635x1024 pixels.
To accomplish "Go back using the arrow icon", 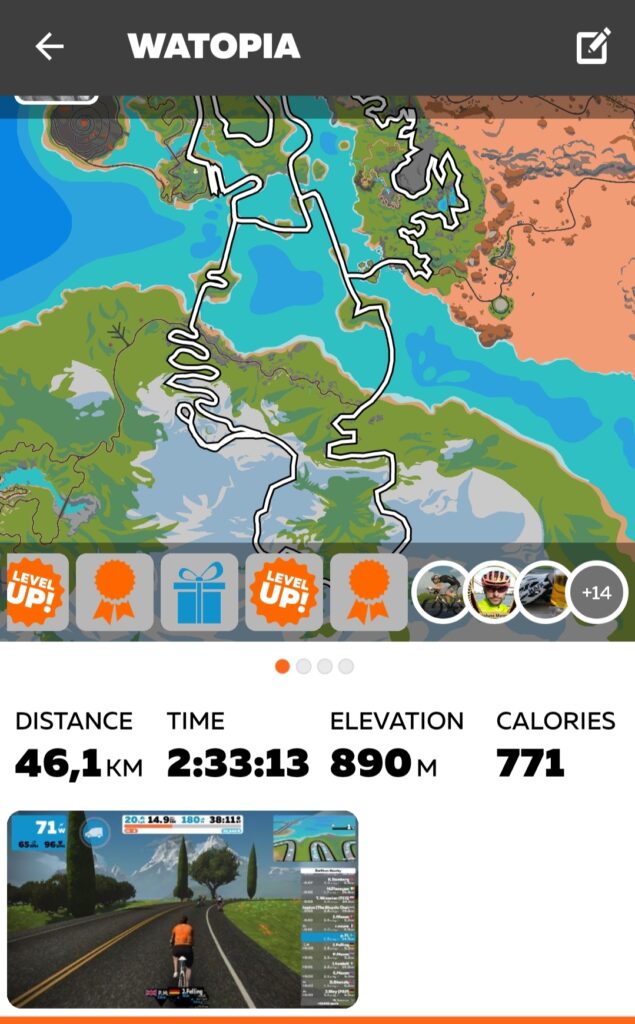I will coord(49,47).
